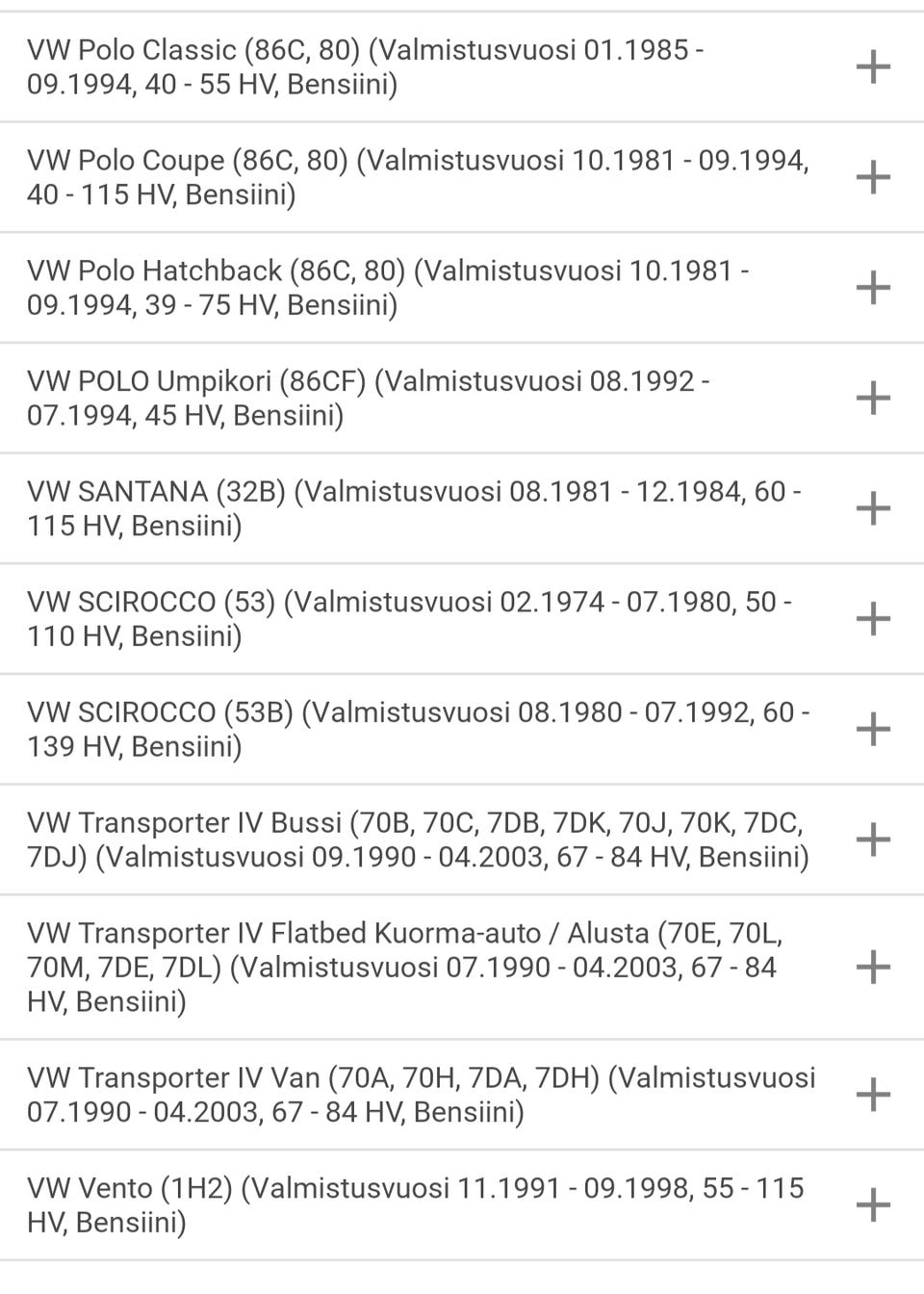Expand VW POLO Umpikori (86CF) row
This screenshot has width=924, height=1294.
(x=872, y=398)
